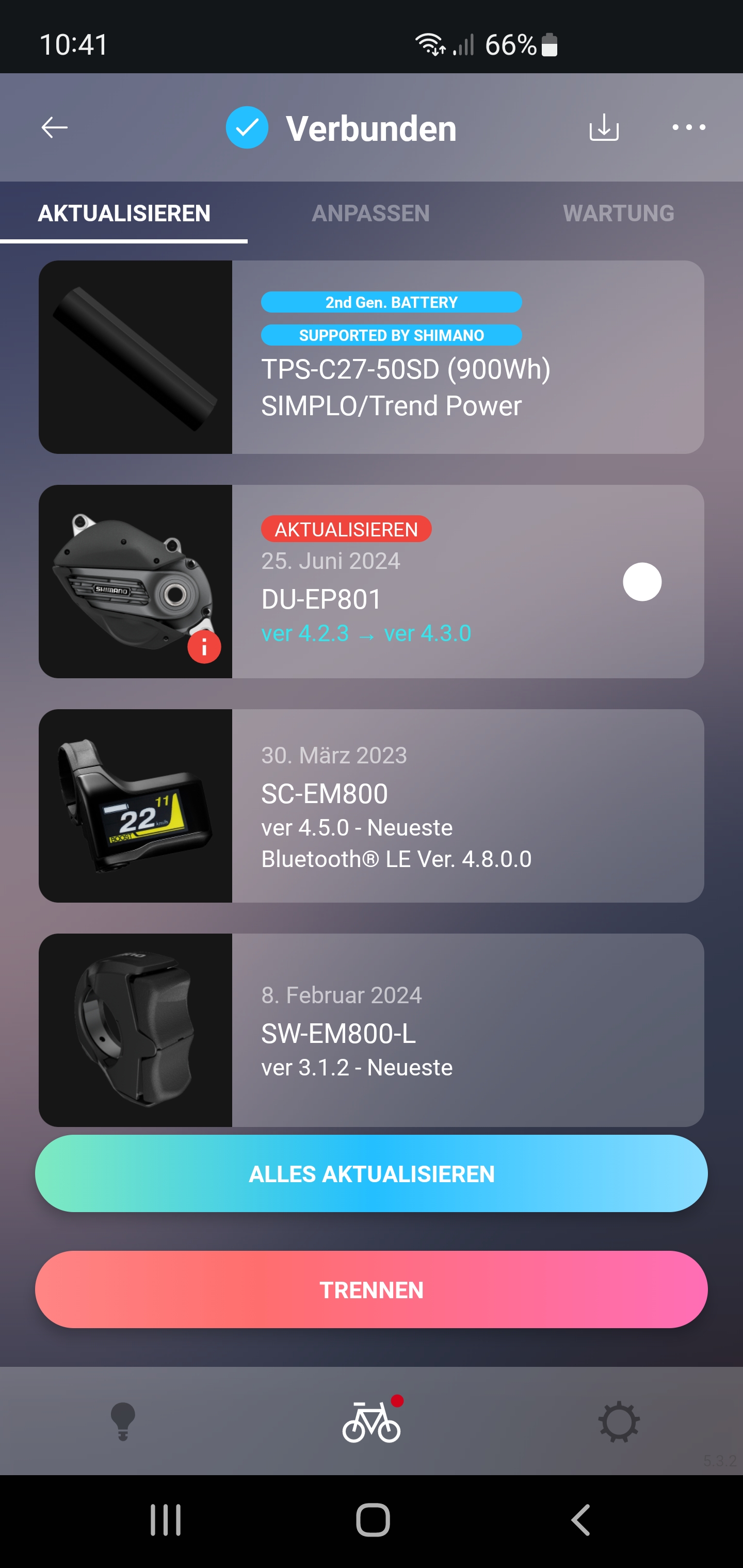Tap the system home button
This screenshot has height=1568, width=743.
point(373,1520)
